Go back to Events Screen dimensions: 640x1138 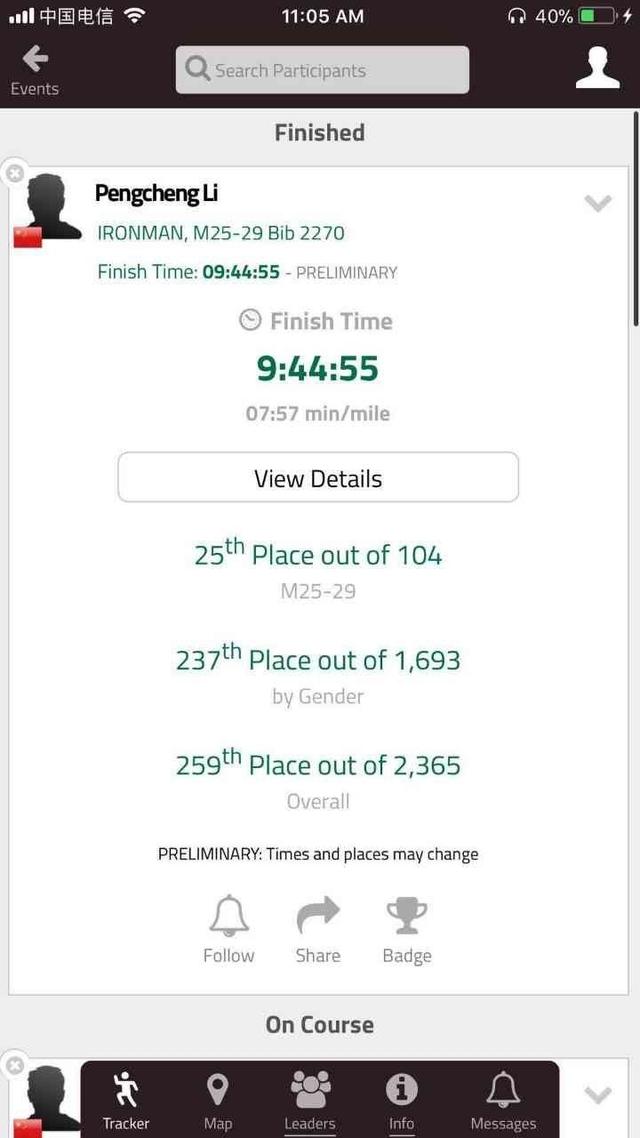34,71
